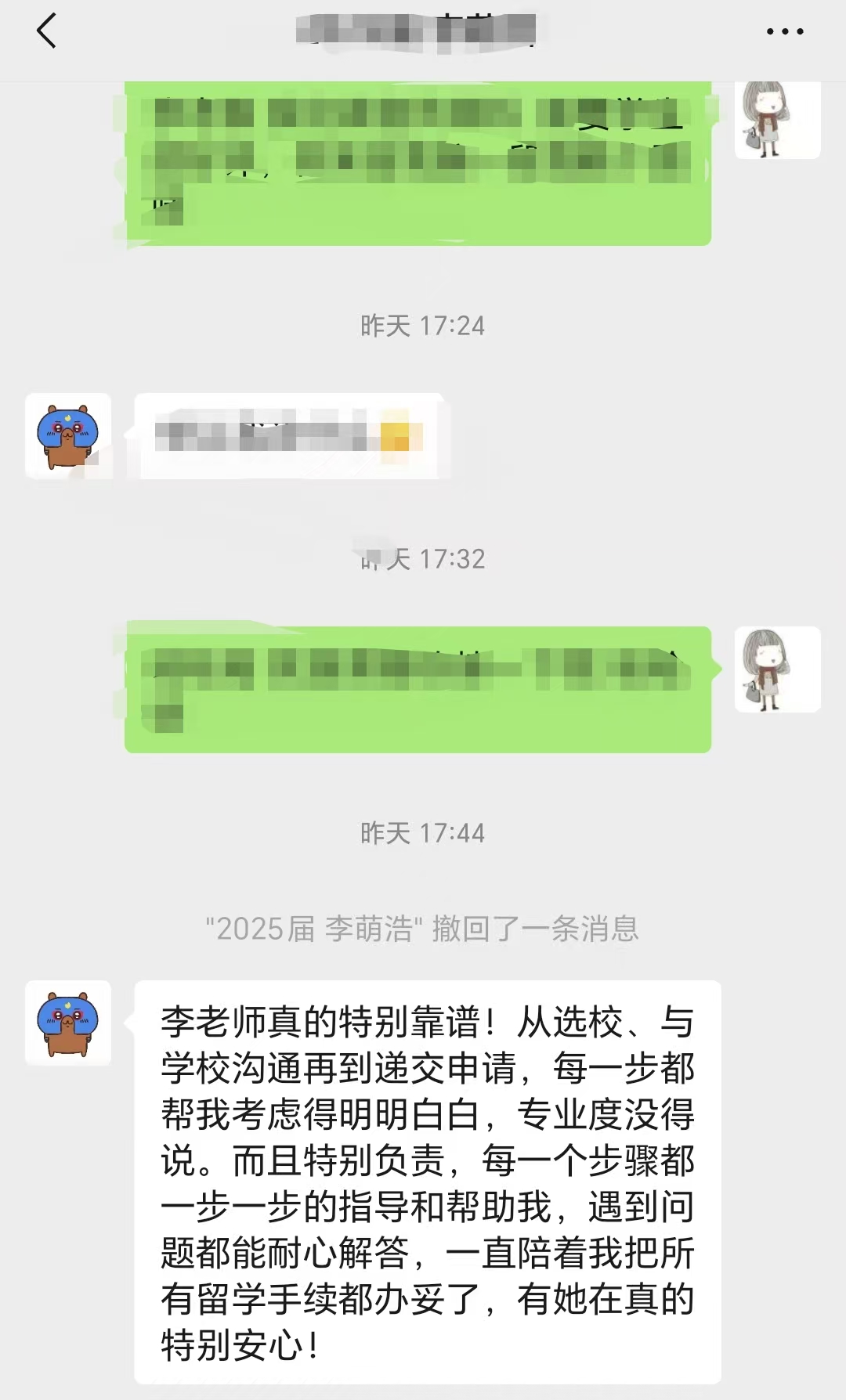Select the topmost green message bubble

[419, 161]
